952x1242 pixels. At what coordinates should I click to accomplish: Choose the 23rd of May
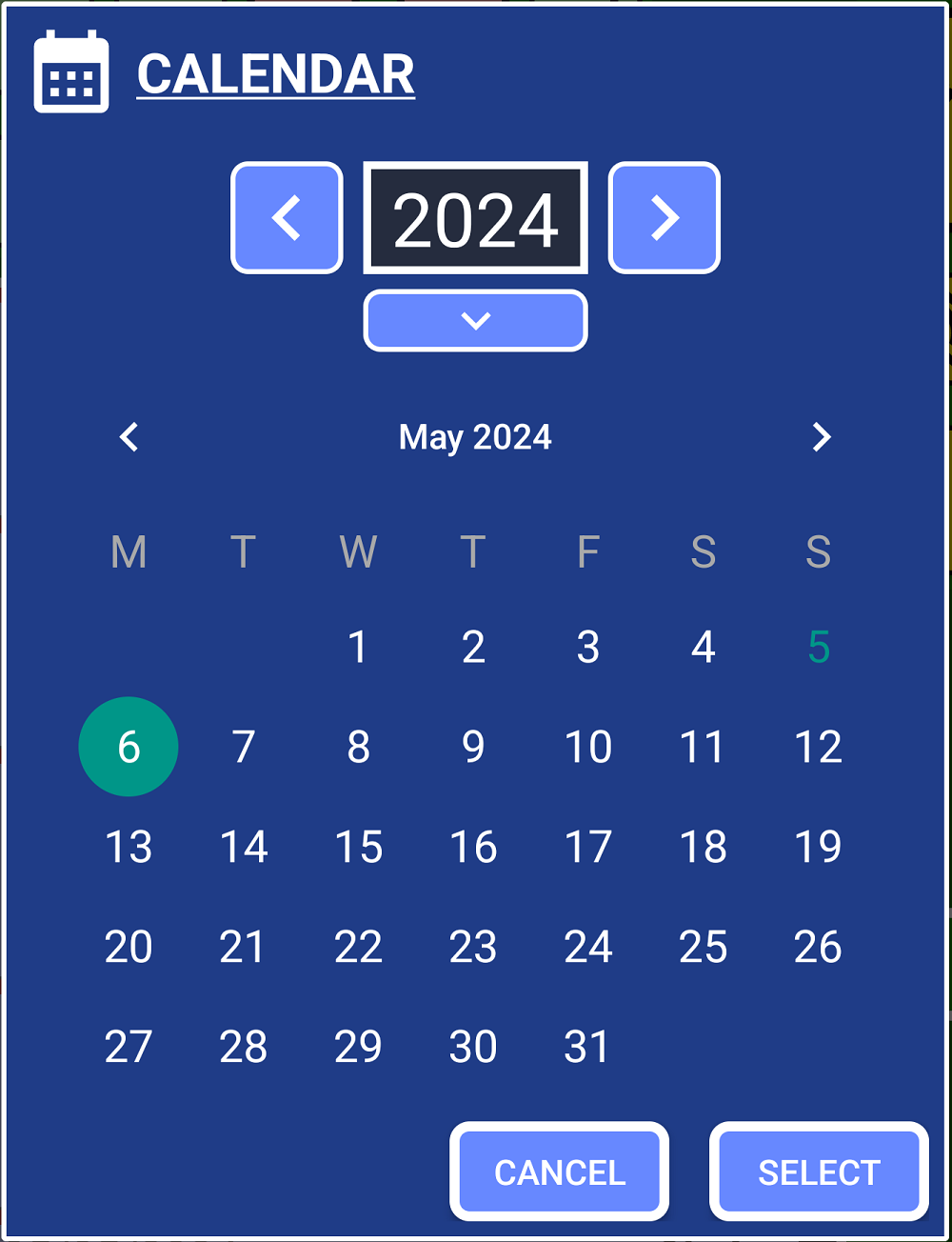pyautogui.click(x=473, y=947)
